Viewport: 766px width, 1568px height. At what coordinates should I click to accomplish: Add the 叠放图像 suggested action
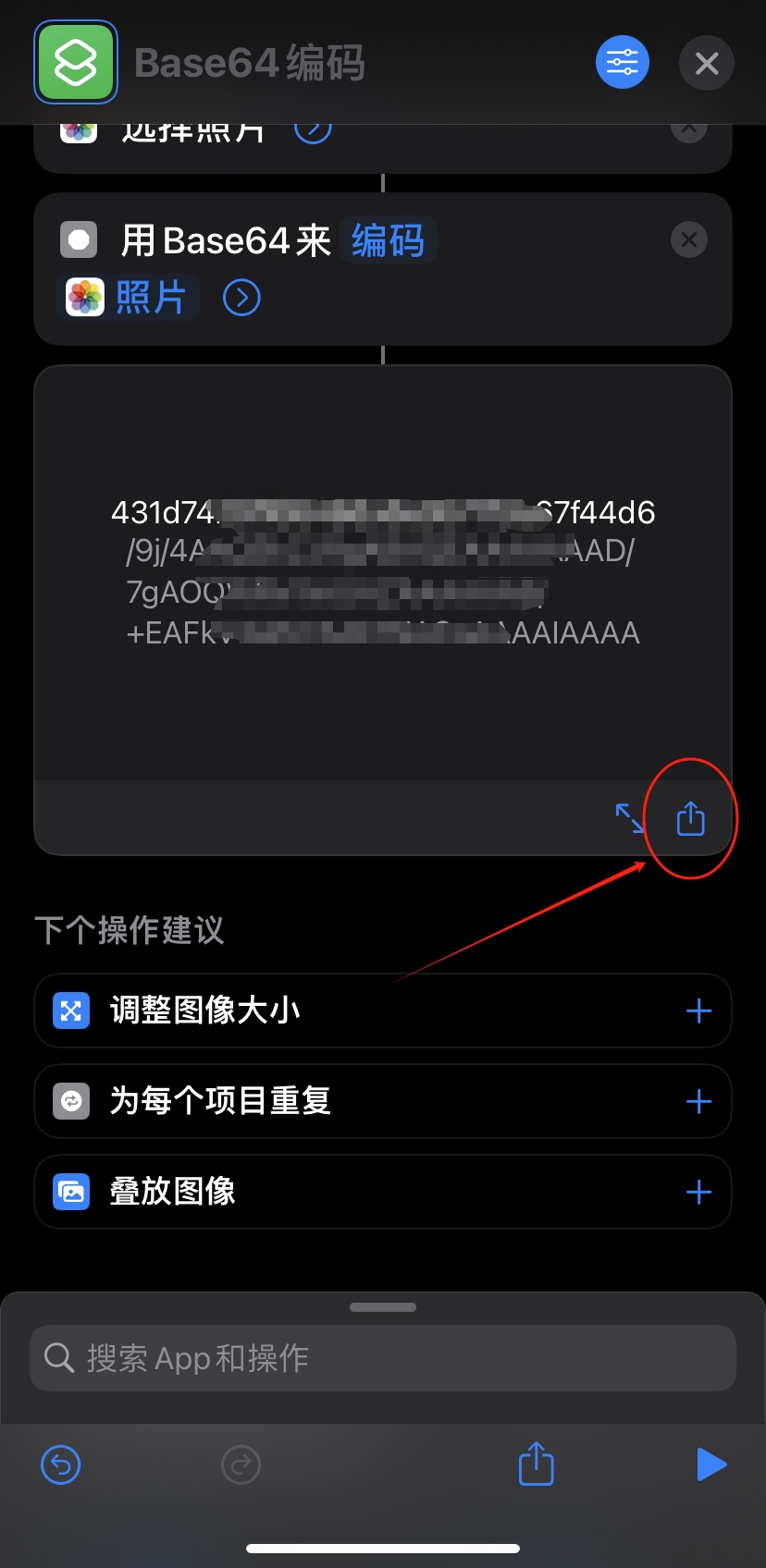(x=698, y=1192)
